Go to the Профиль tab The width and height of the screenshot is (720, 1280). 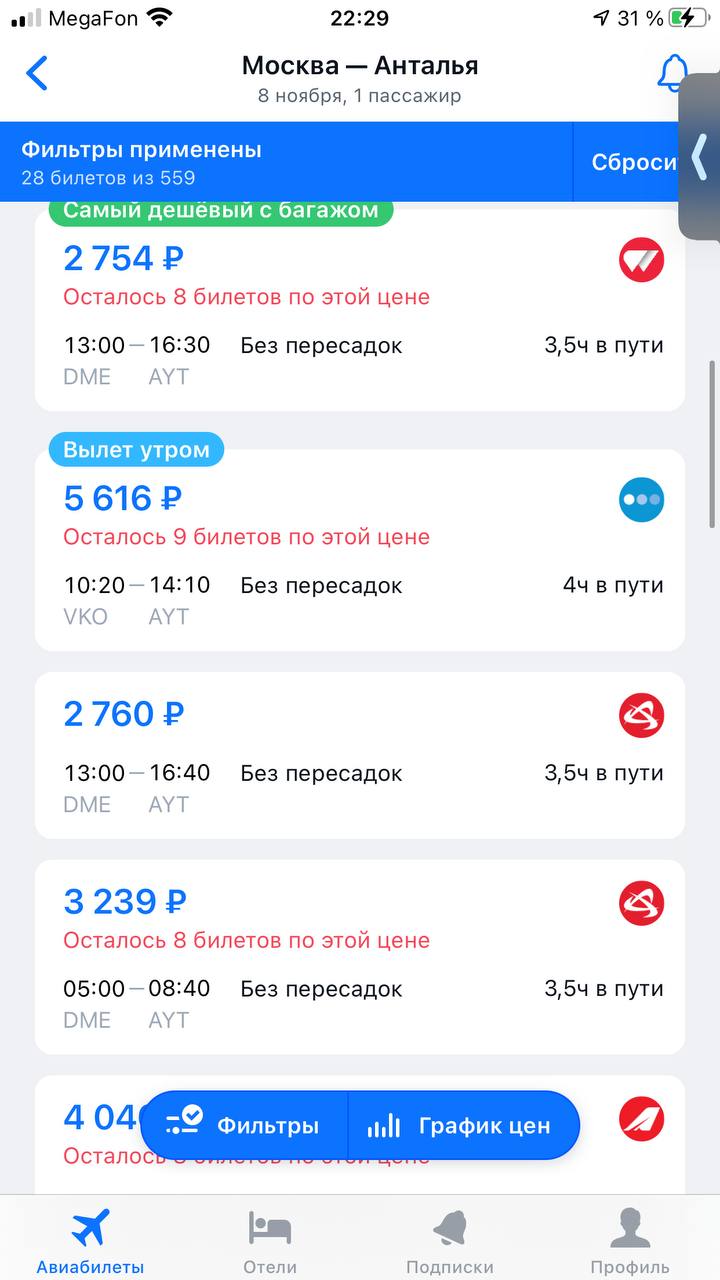click(630, 1240)
